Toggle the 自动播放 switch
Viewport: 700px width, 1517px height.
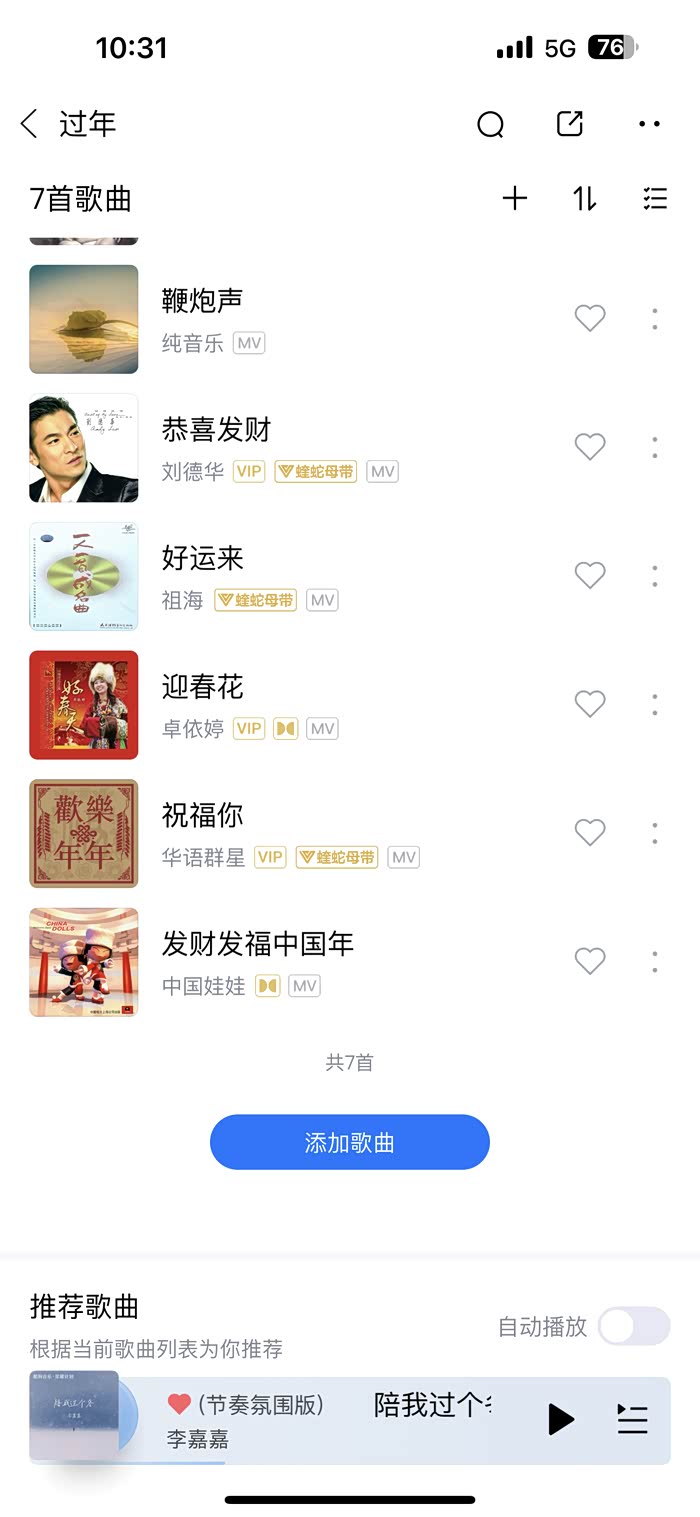click(x=634, y=1327)
